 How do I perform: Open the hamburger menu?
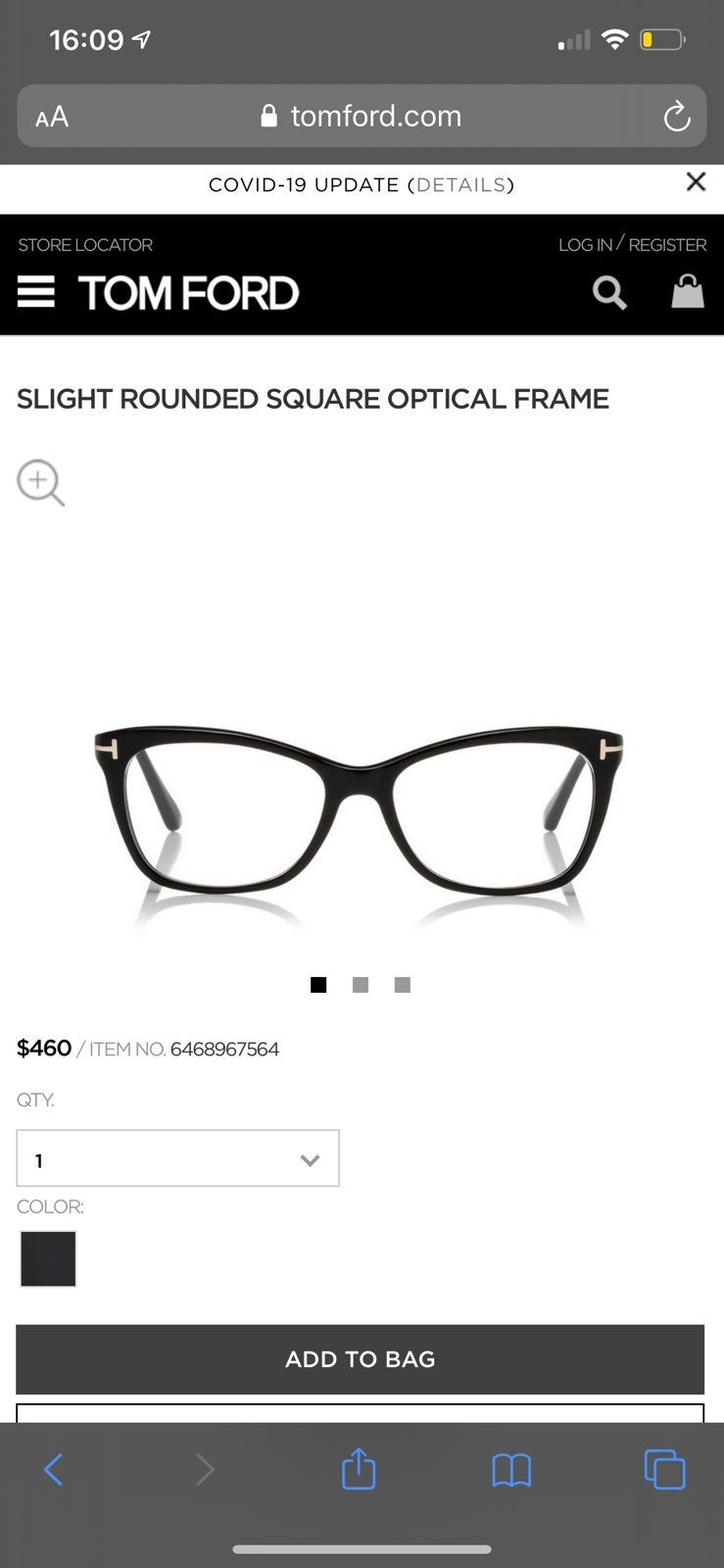tap(36, 291)
